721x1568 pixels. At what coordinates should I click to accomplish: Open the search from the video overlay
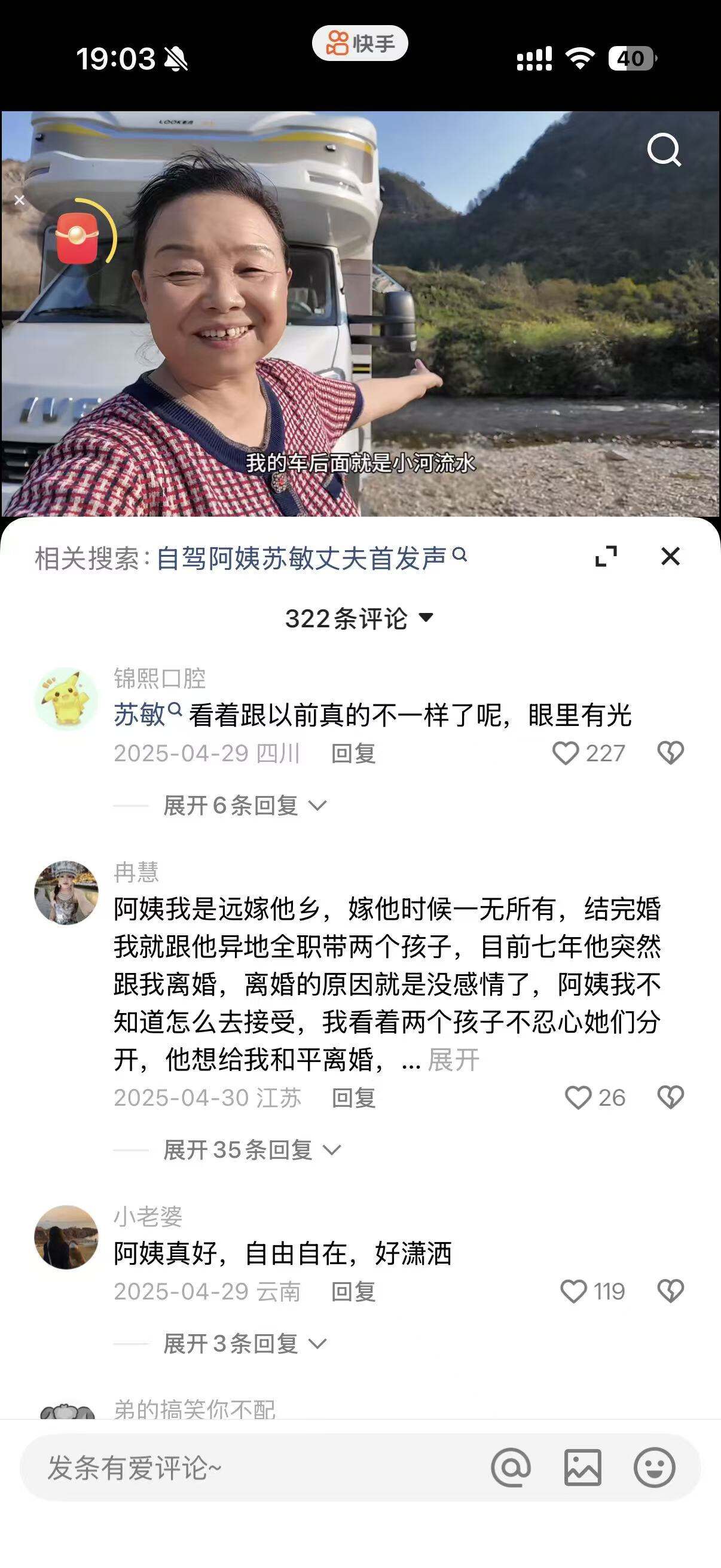pos(665,151)
